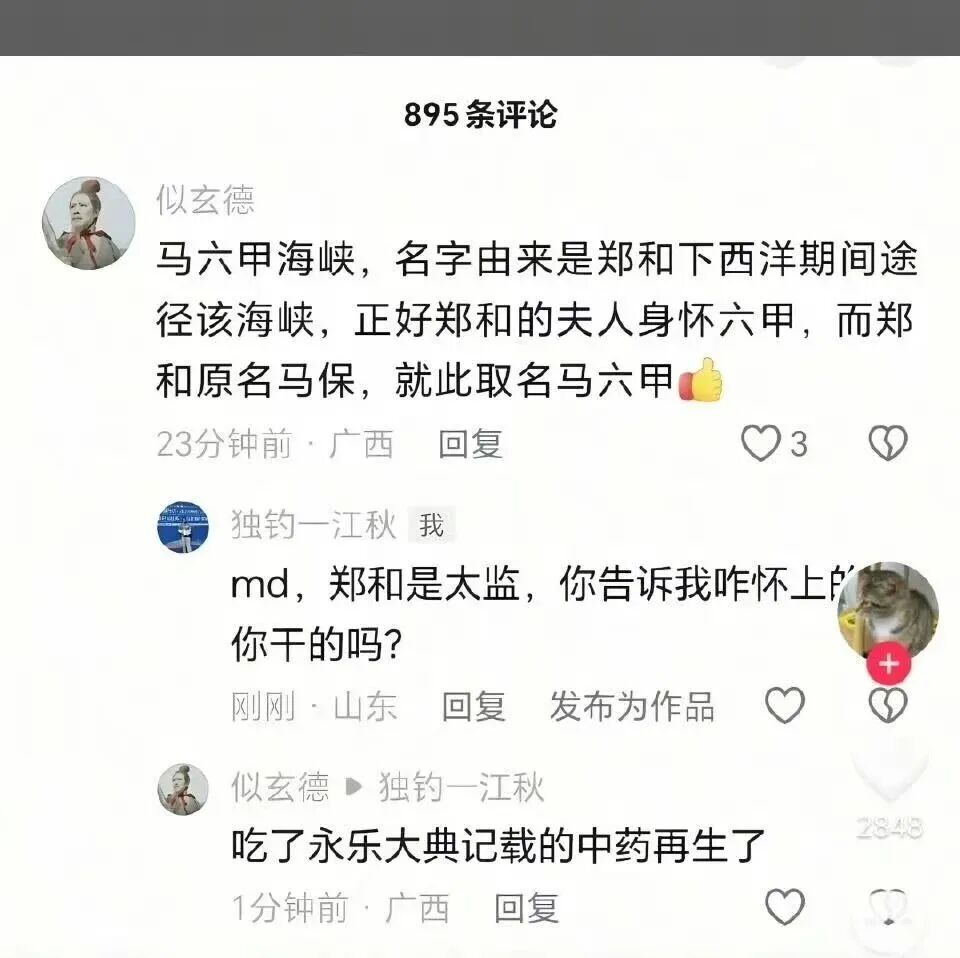Open 似玄德's avatar beside the 马六甲海峡 comment
Image resolution: width=960 pixels, height=958 pixels.
tap(88, 224)
